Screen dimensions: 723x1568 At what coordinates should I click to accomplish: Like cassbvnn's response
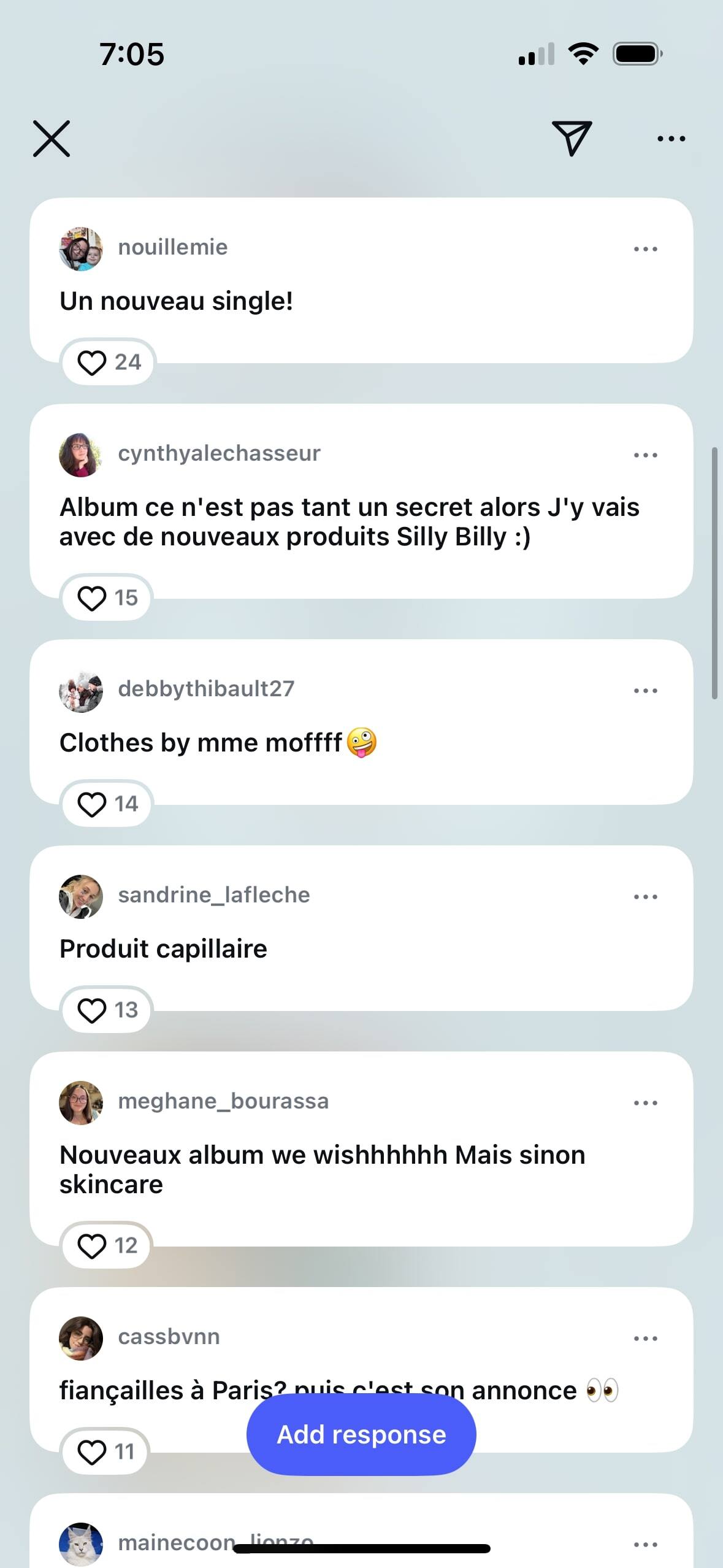(93, 1452)
